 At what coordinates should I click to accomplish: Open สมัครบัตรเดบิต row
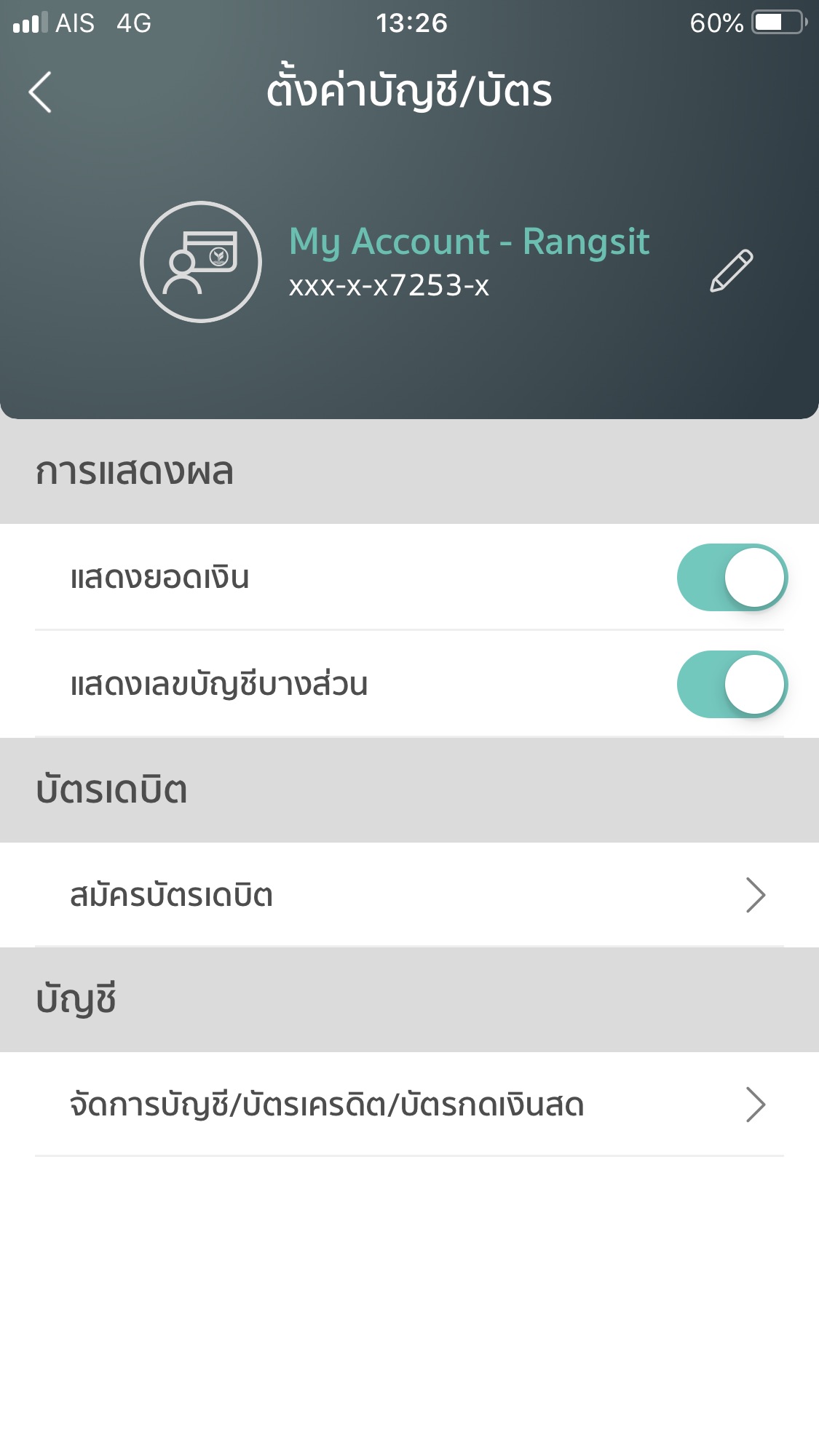click(409, 895)
